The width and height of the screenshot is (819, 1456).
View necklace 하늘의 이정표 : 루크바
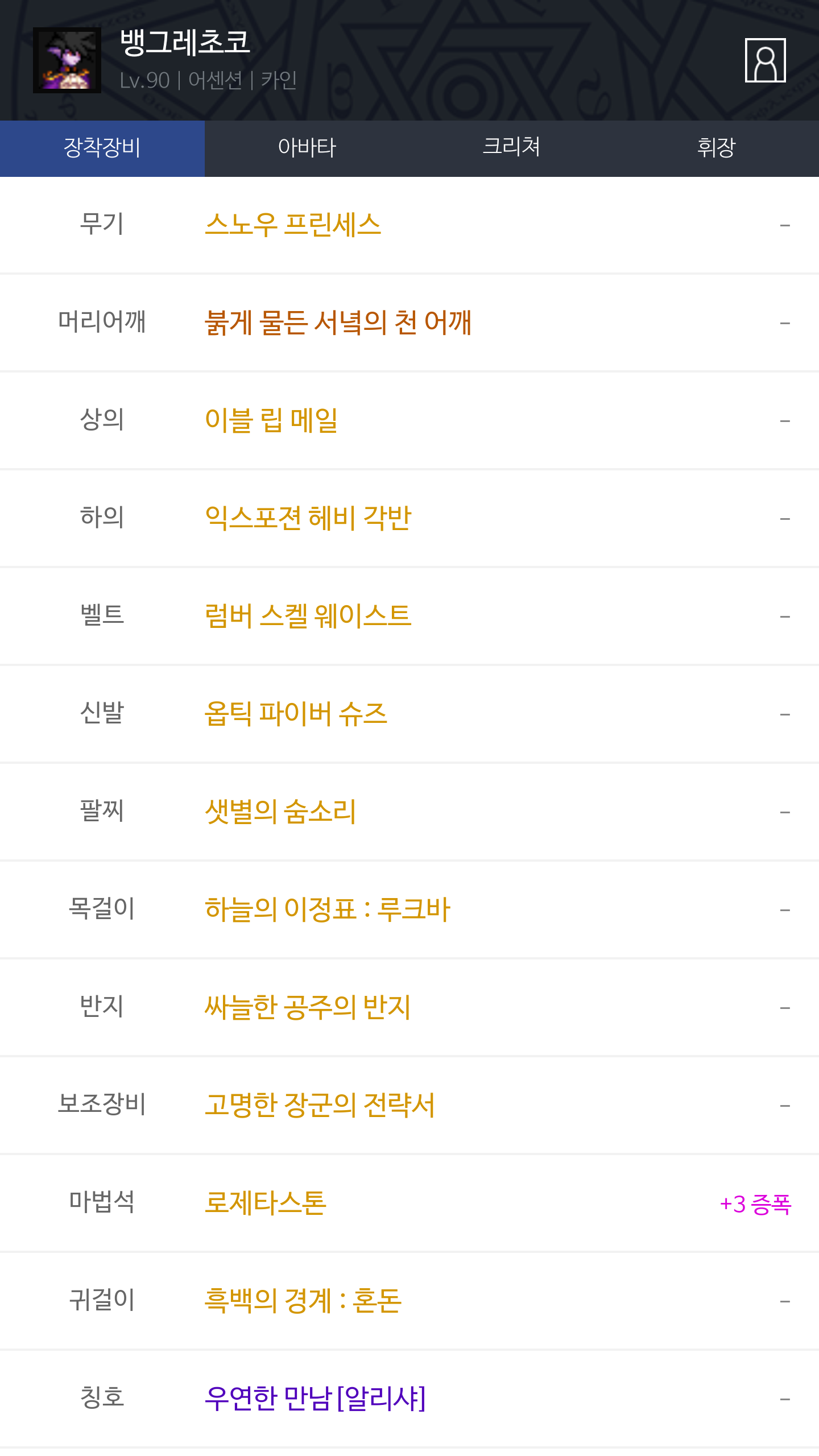click(x=328, y=910)
